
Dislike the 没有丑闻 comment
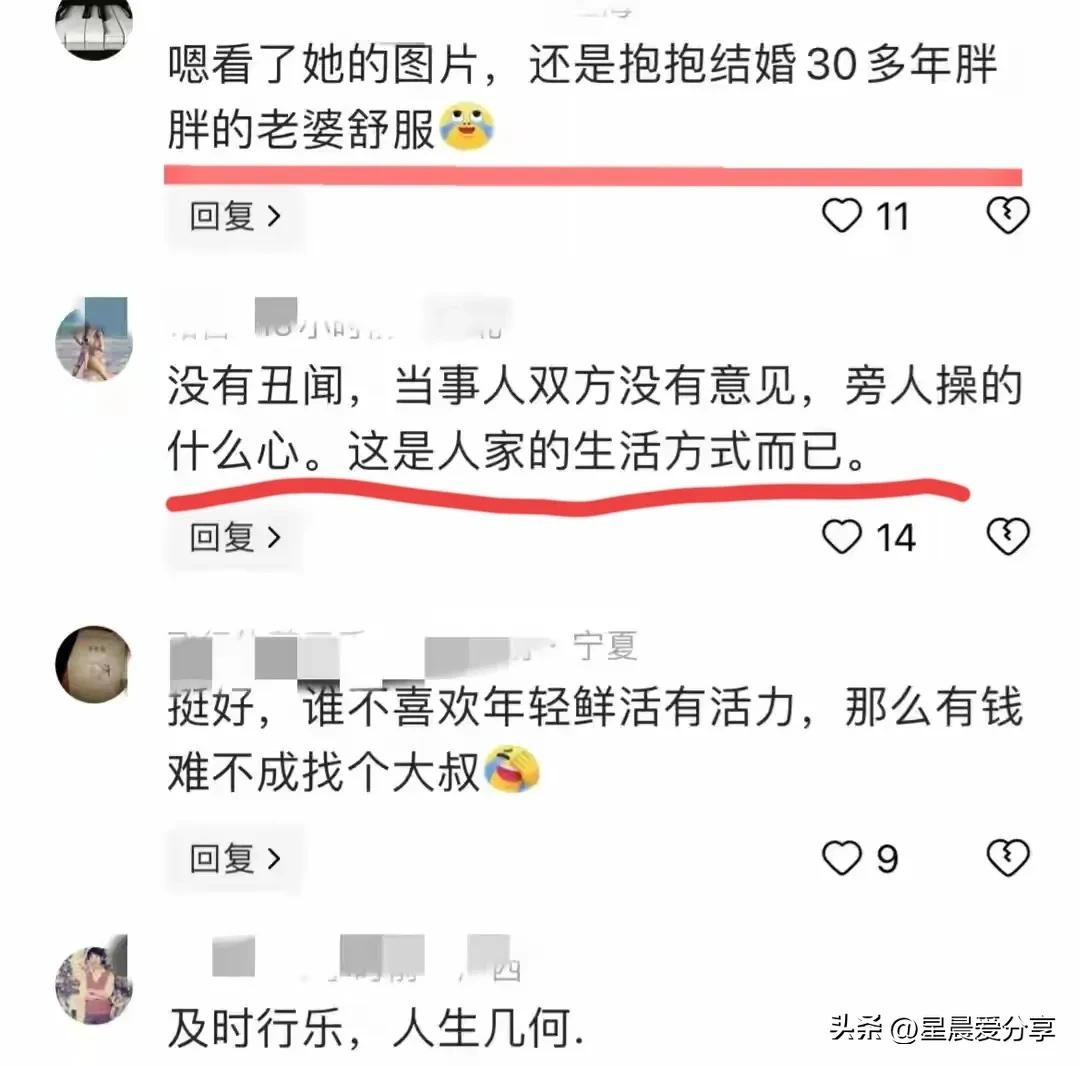click(x=1007, y=538)
